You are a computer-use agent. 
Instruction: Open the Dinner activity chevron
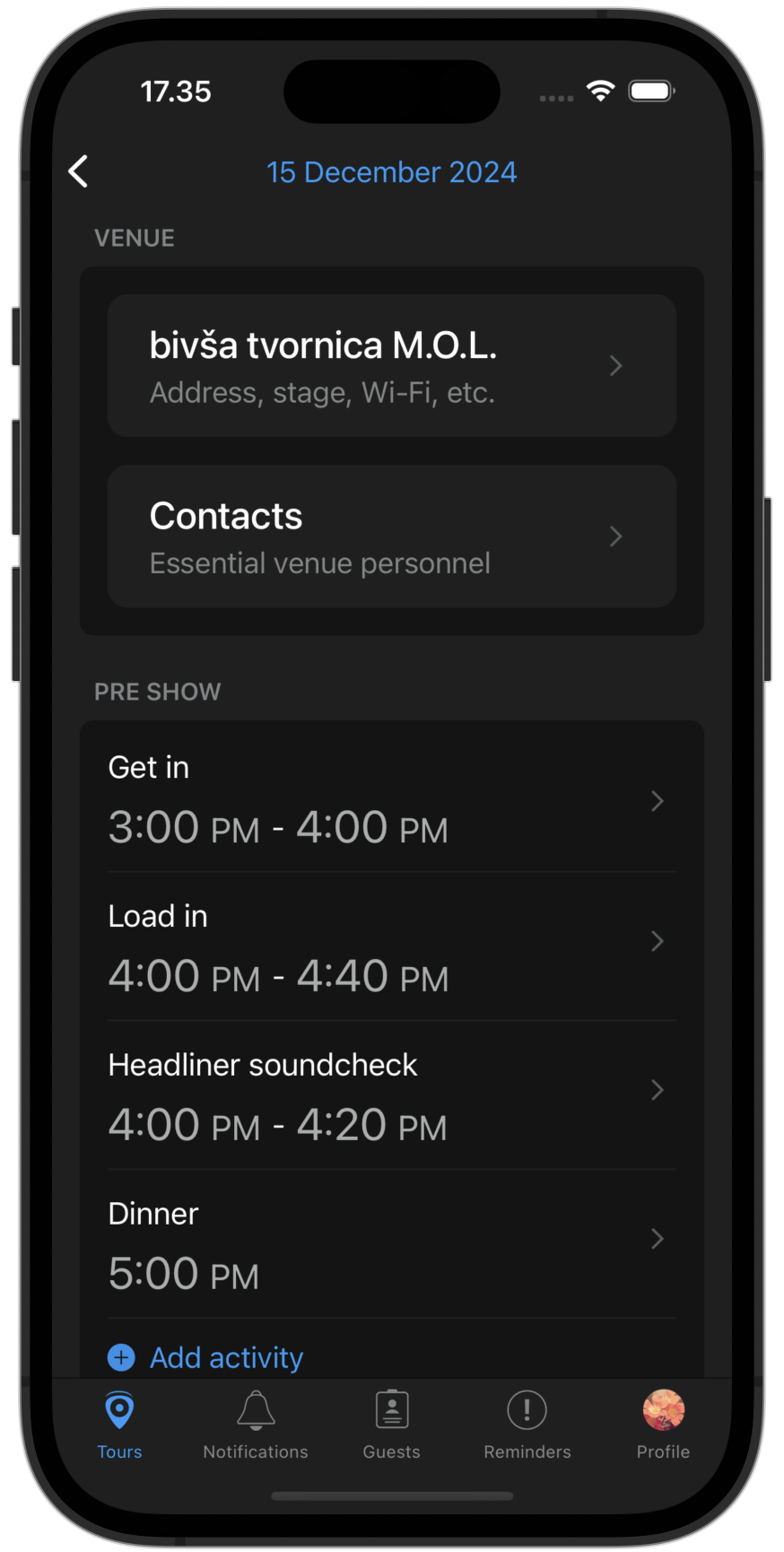(658, 1239)
